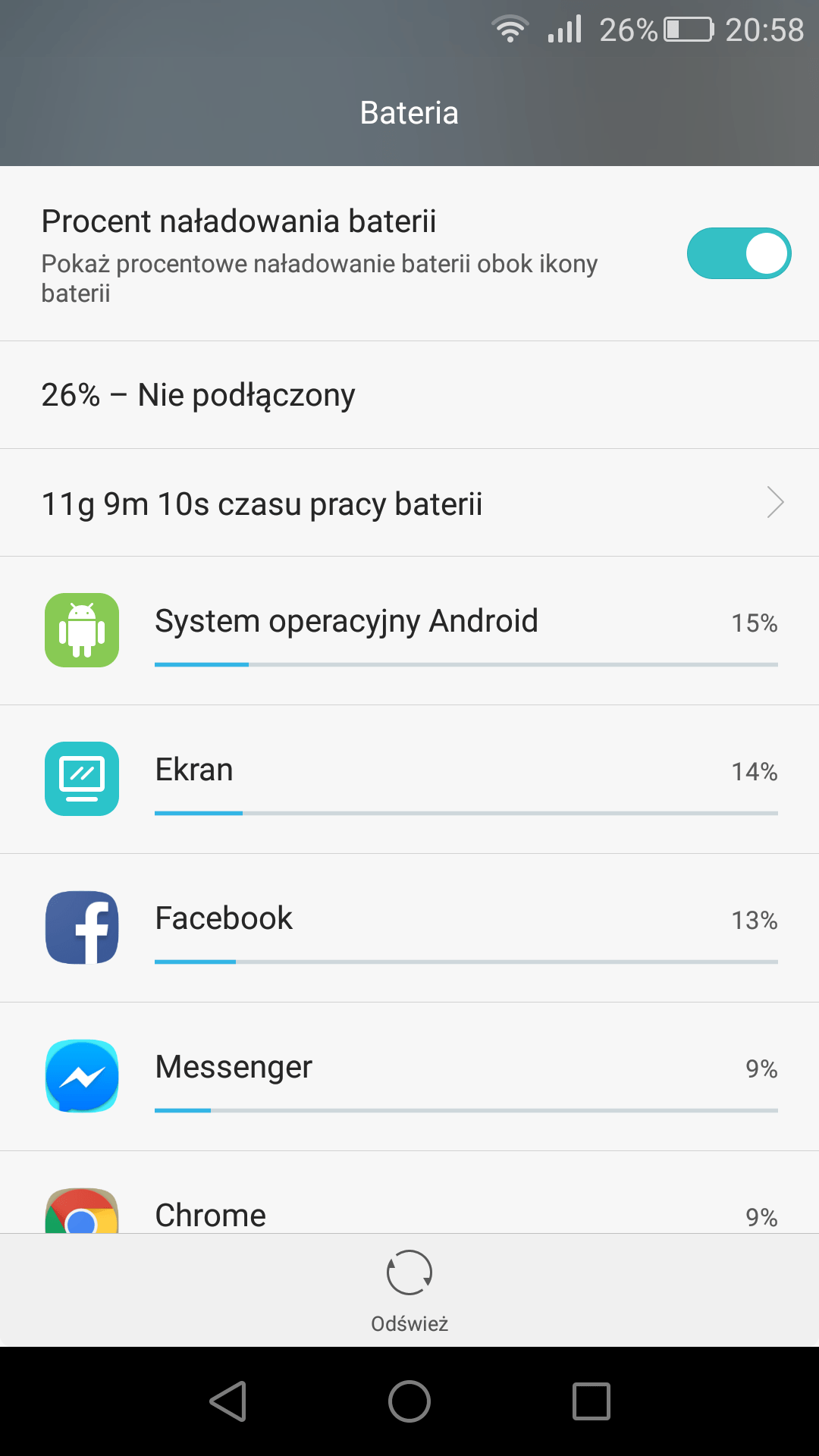Open Ekran battery usage details
Viewport: 819px width, 1456px height.
409,780
